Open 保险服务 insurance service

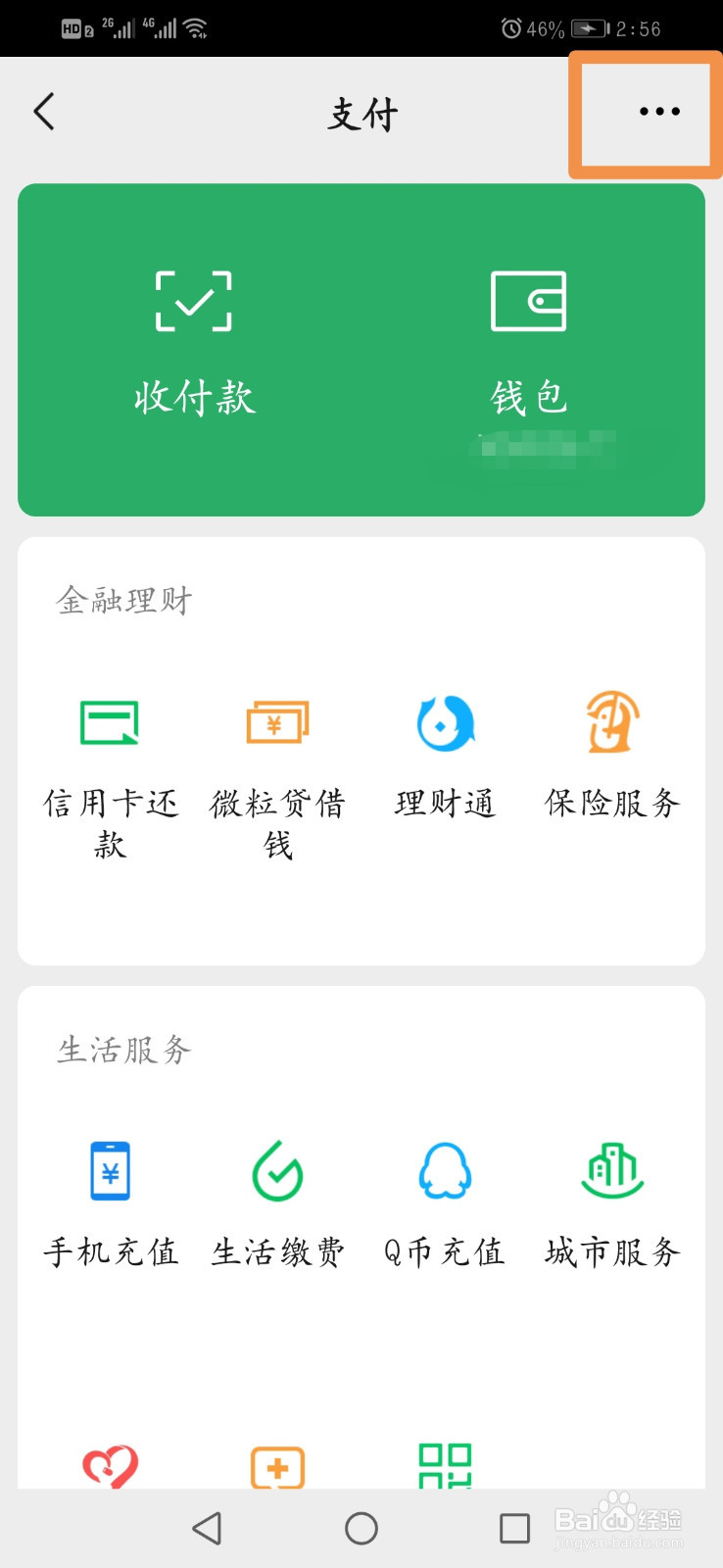pyautogui.click(x=612, y=755)
